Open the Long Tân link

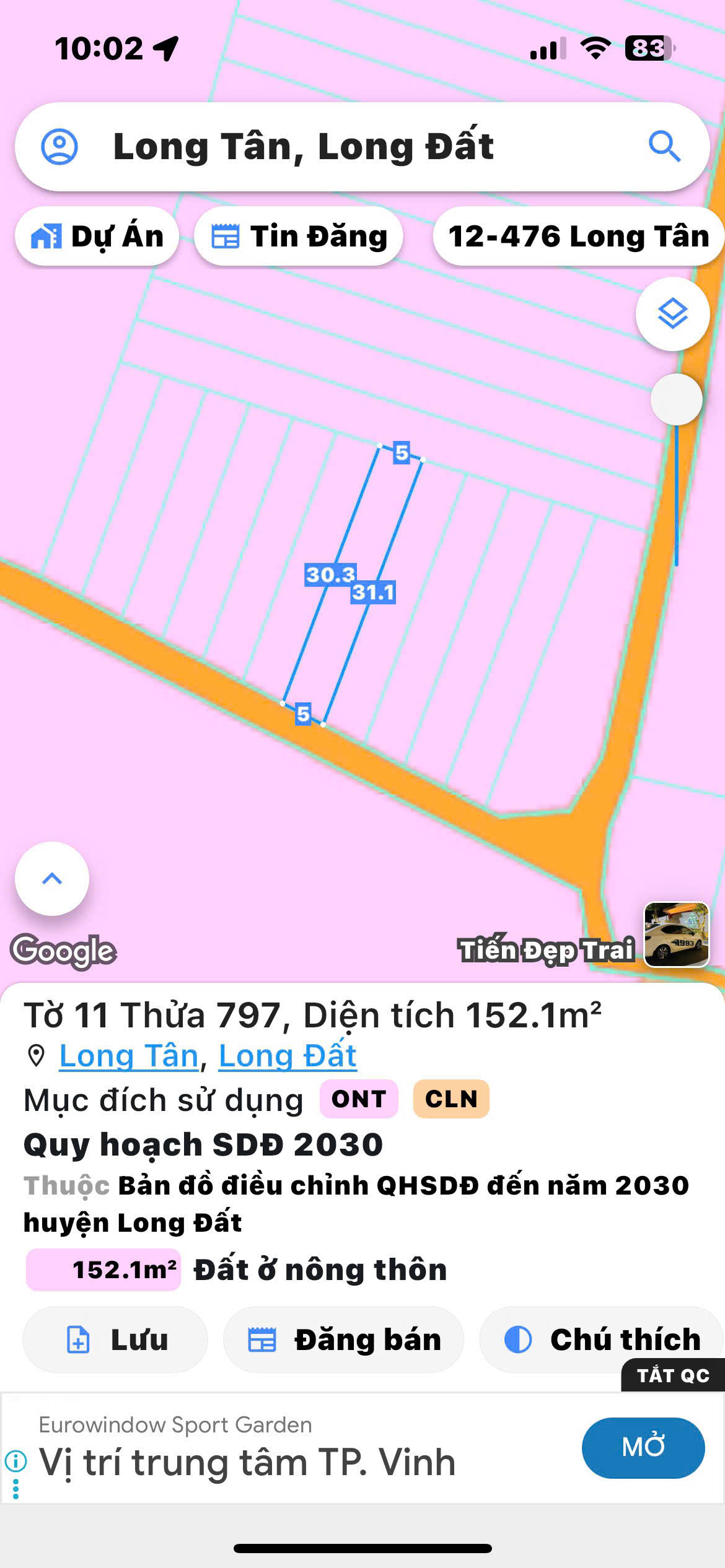point(129,1056)
